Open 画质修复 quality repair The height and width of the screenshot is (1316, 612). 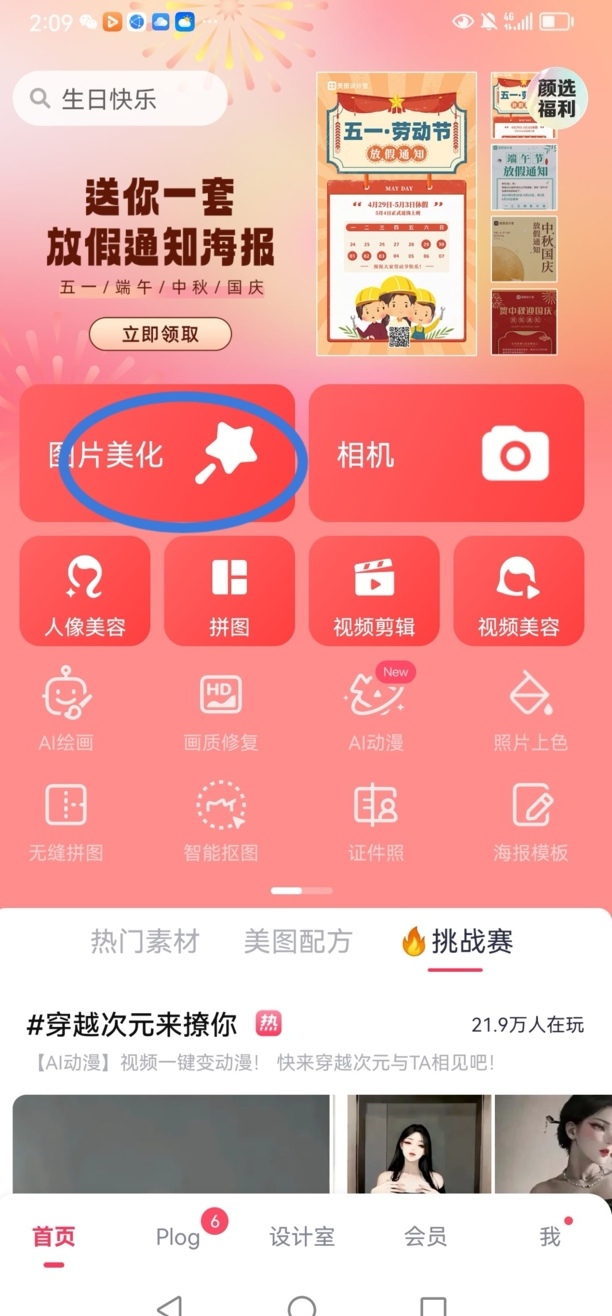pos(221,708)
